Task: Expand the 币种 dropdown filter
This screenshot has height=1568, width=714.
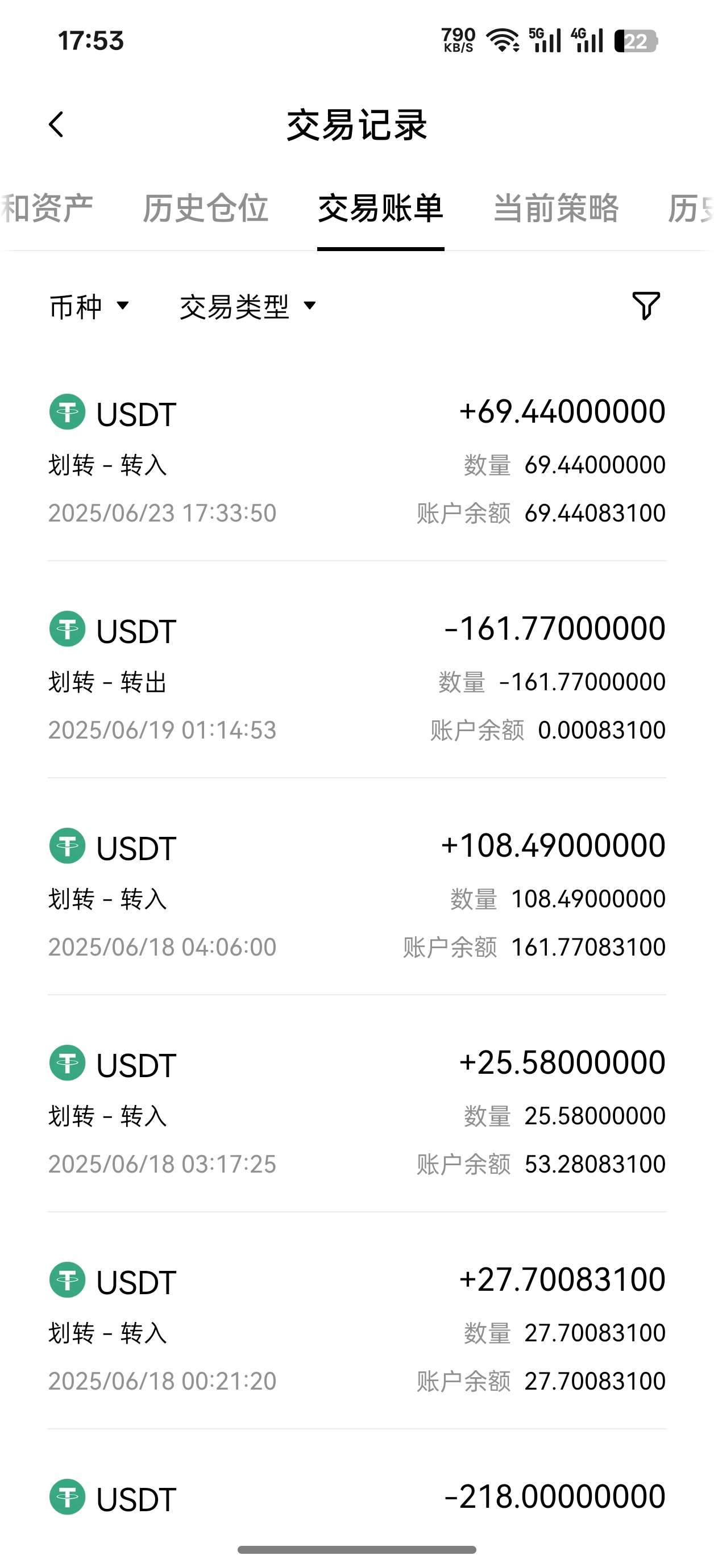Action: point(89,306)
